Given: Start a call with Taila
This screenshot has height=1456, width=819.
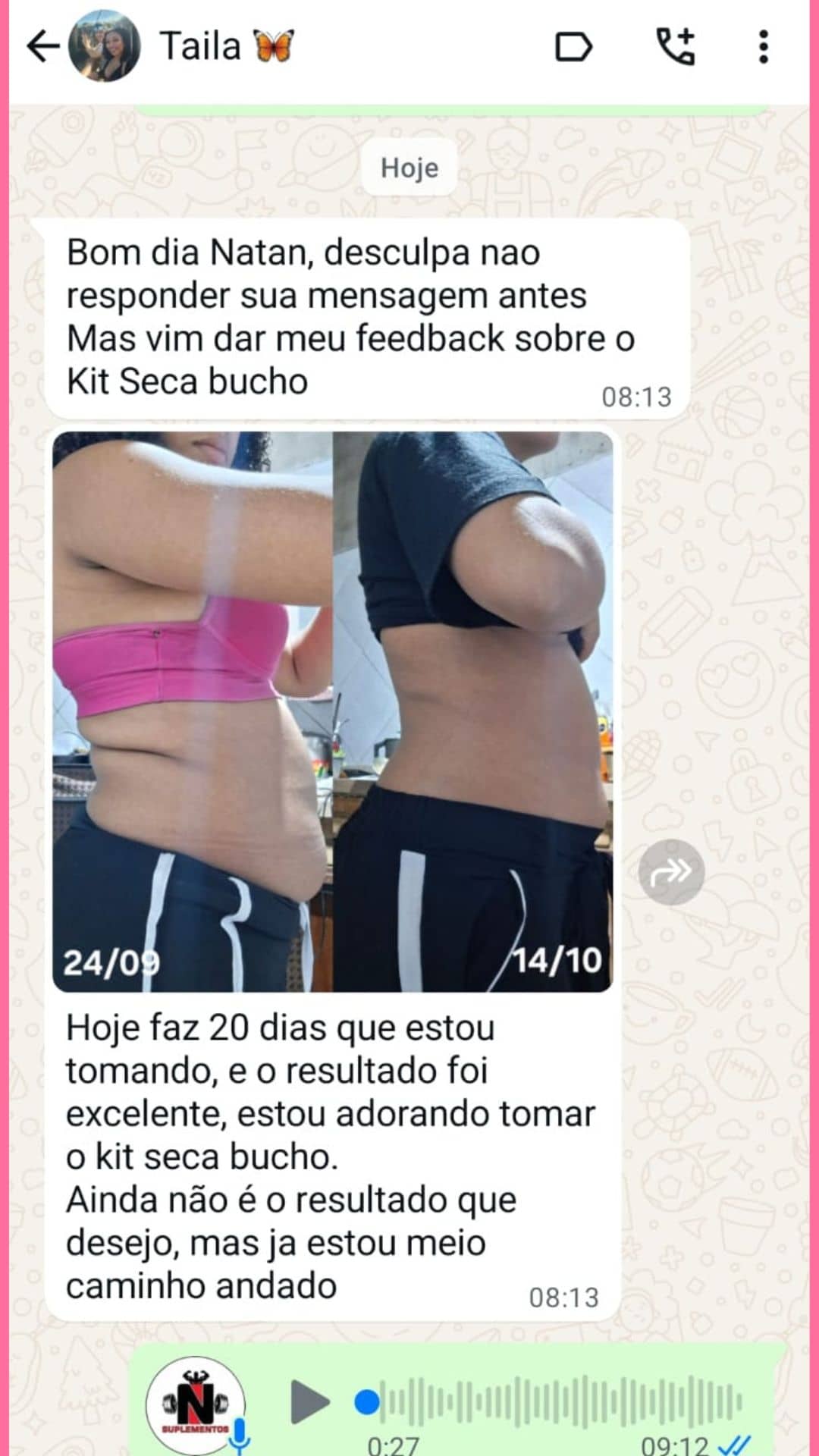Looking at the screenshot, I should 675,46.
